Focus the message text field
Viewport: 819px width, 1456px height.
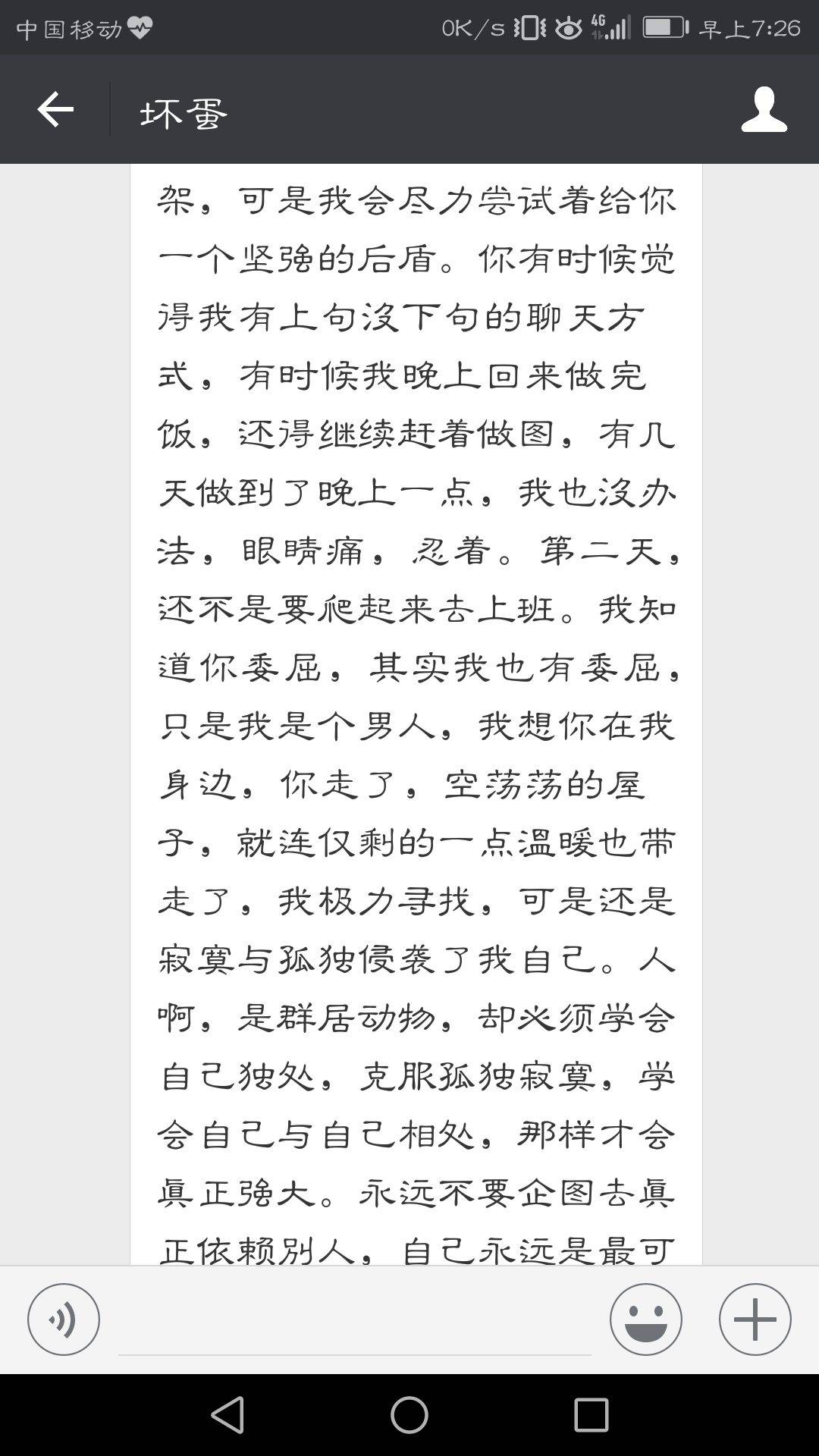click(354, 1323)
